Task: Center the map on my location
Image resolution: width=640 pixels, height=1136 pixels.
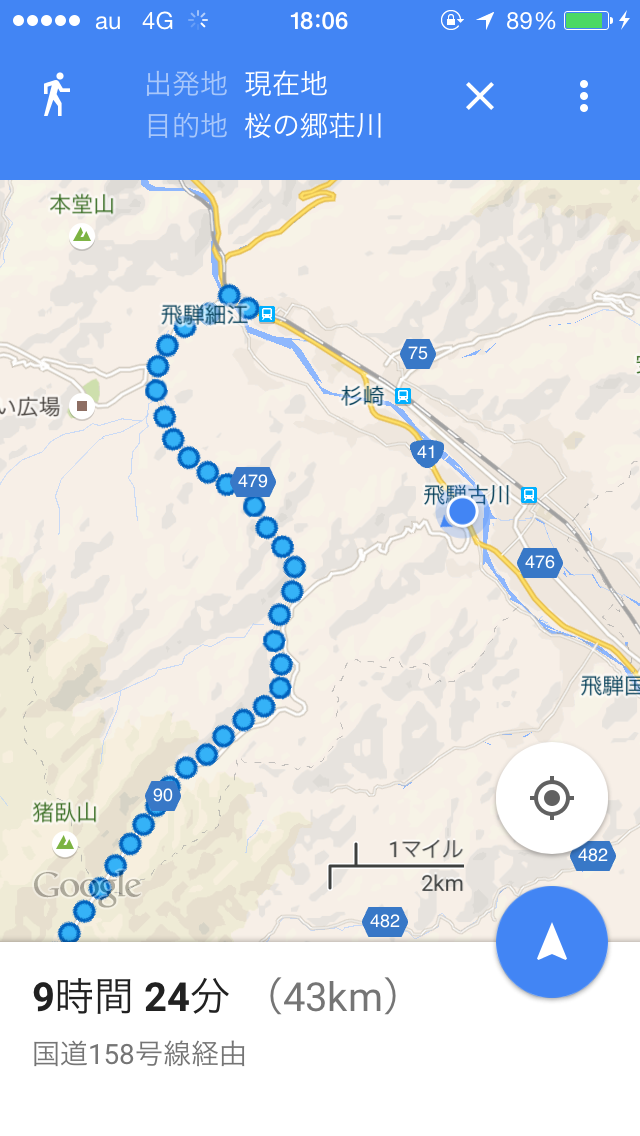Action: [552, 798]
